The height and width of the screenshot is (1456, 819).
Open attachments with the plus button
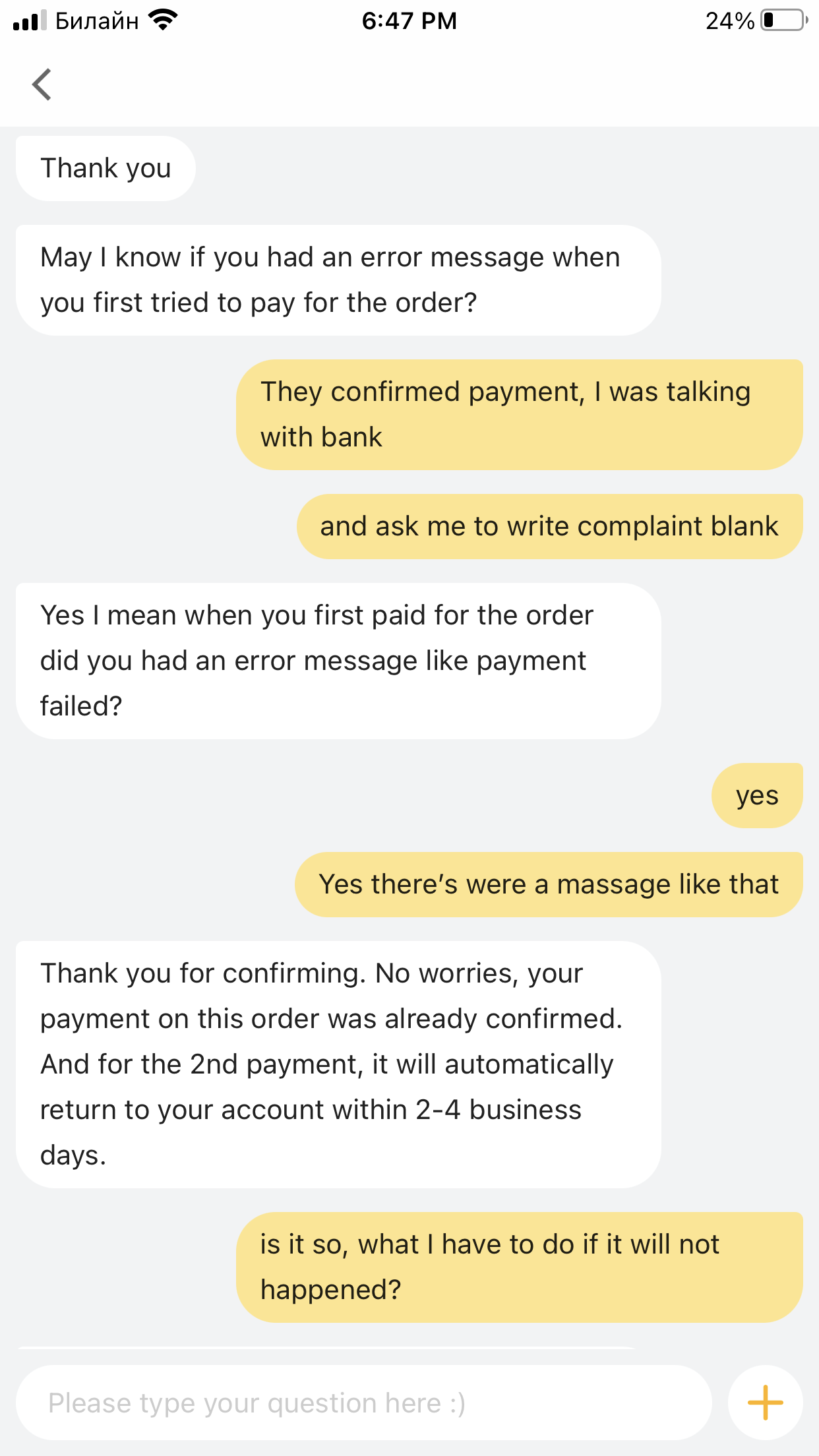(x=765, y=1403)
